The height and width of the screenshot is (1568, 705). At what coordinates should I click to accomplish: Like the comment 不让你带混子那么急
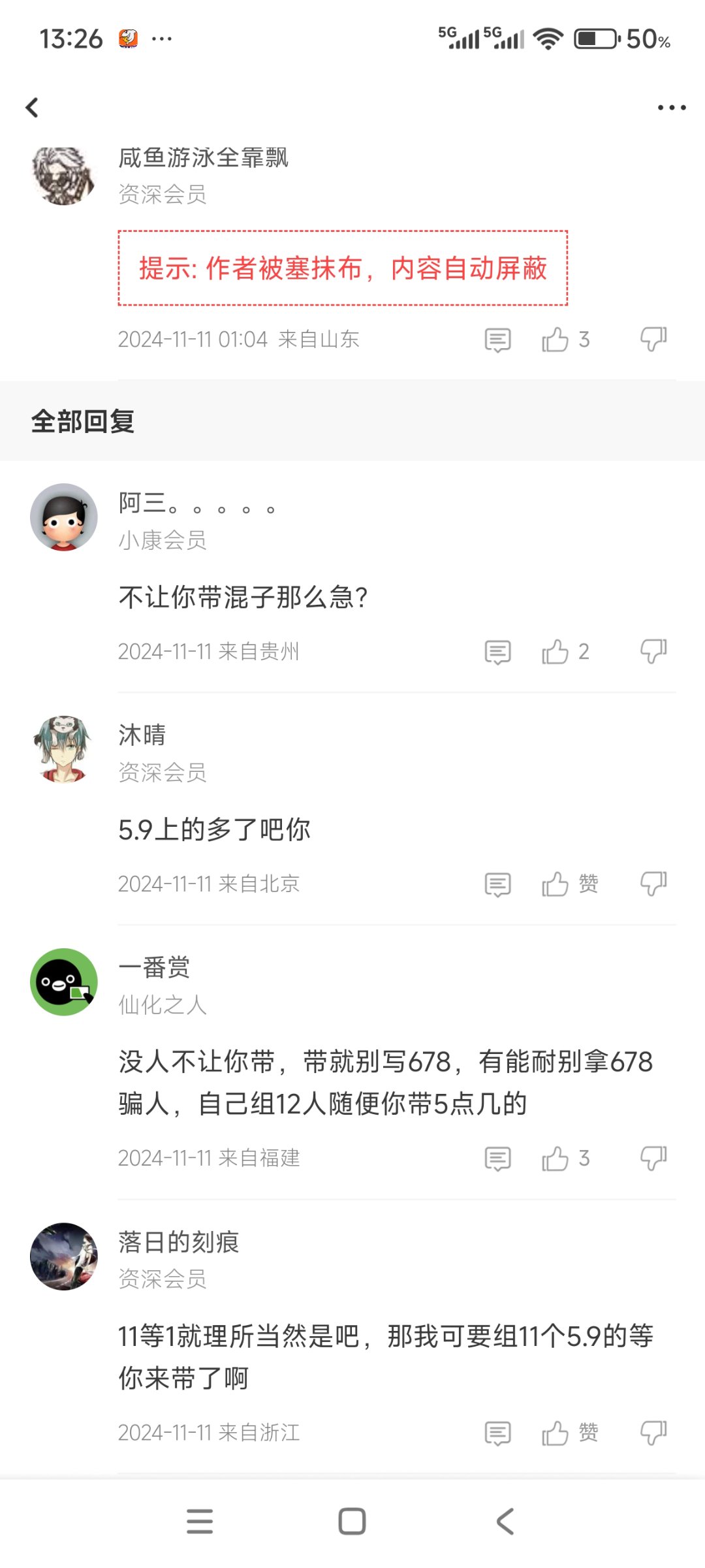556,652
